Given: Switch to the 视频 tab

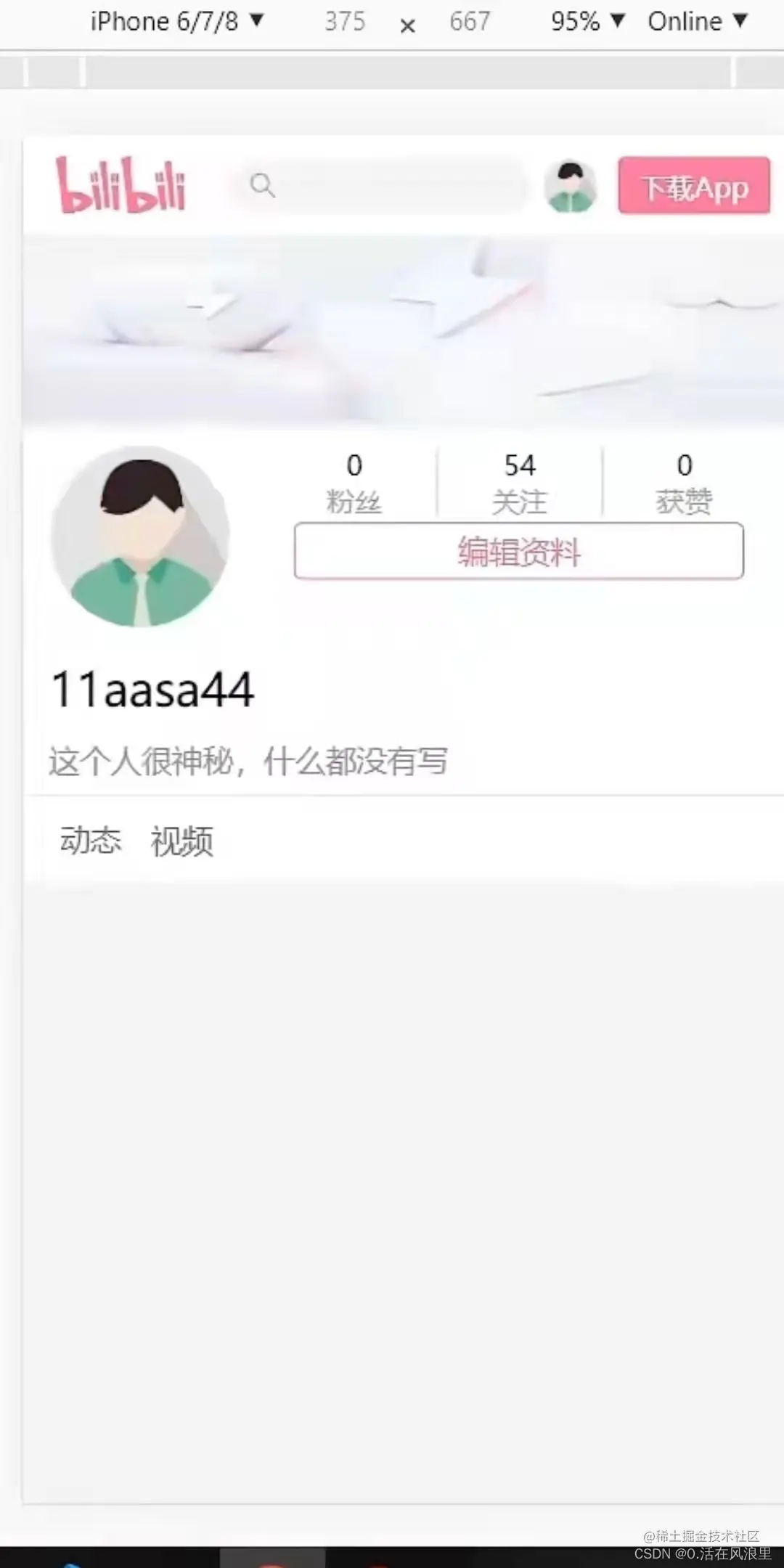Looking at the screenshot, I should [181, 841].
